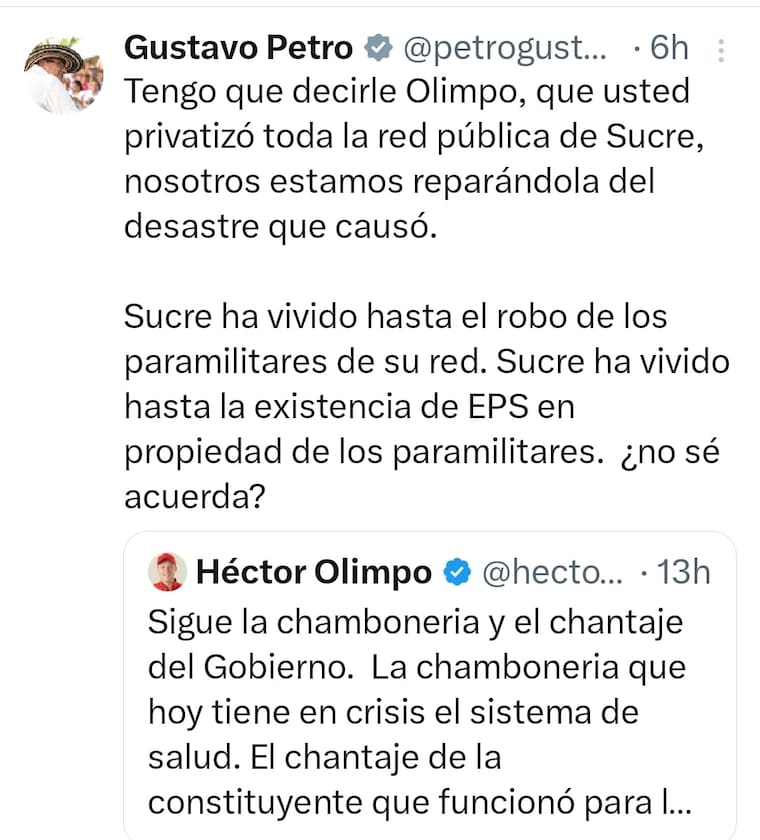
Task: Open Gustavo Petro's profile picture
Action: [x=63, y=75]
